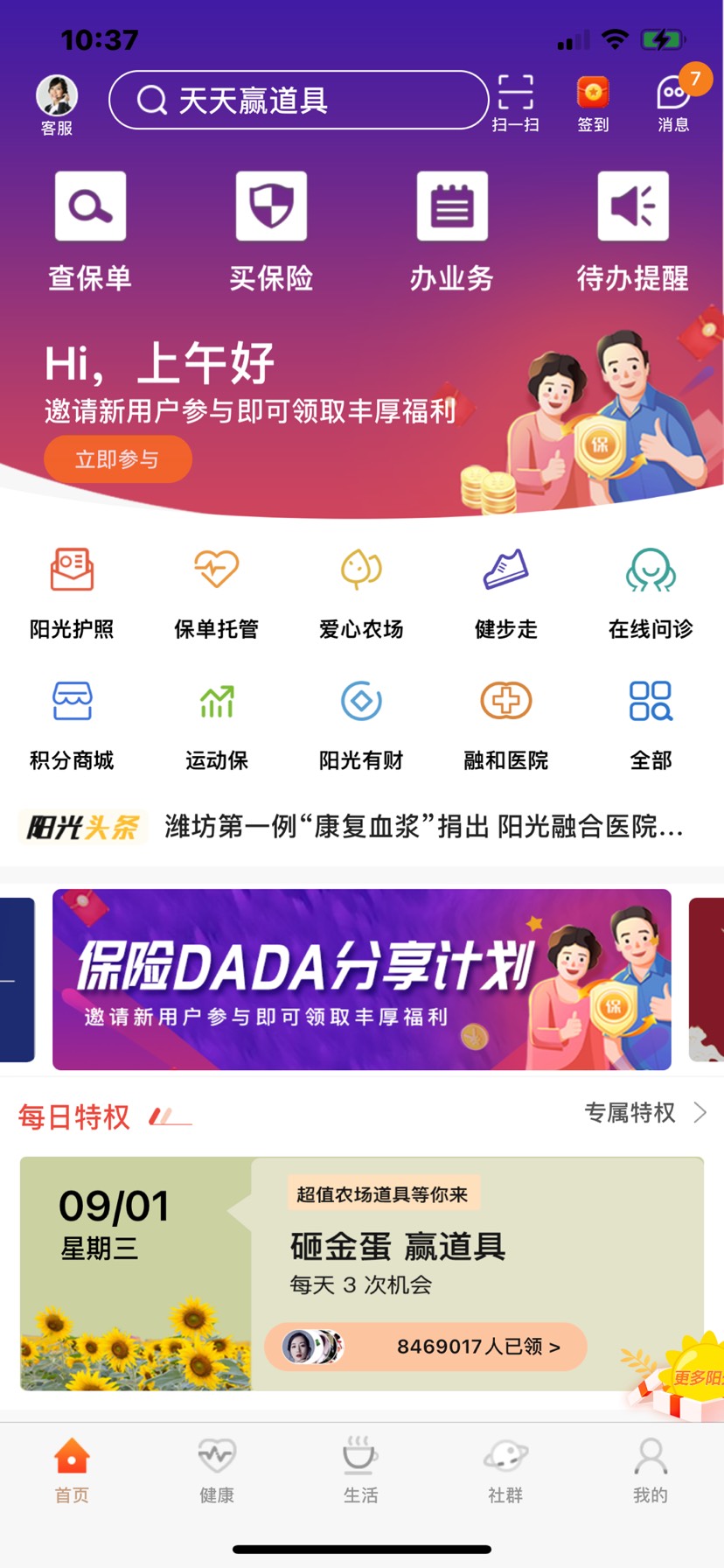Viewport: 724px width, 1568px height.
Task: Switch to the 健康 tab
Action: point(216,1469)
